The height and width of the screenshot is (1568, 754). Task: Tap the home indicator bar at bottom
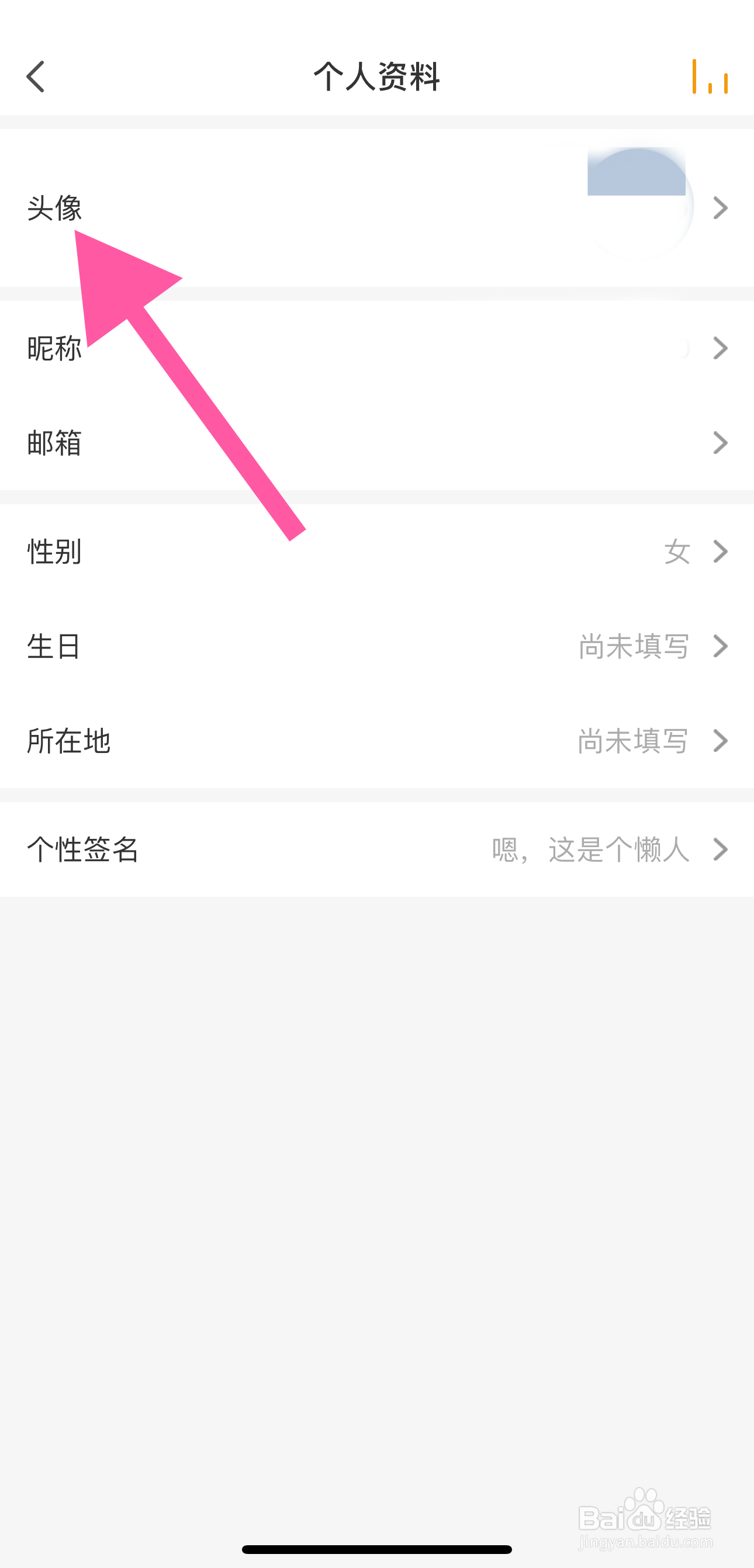(x=377, y=1549)
